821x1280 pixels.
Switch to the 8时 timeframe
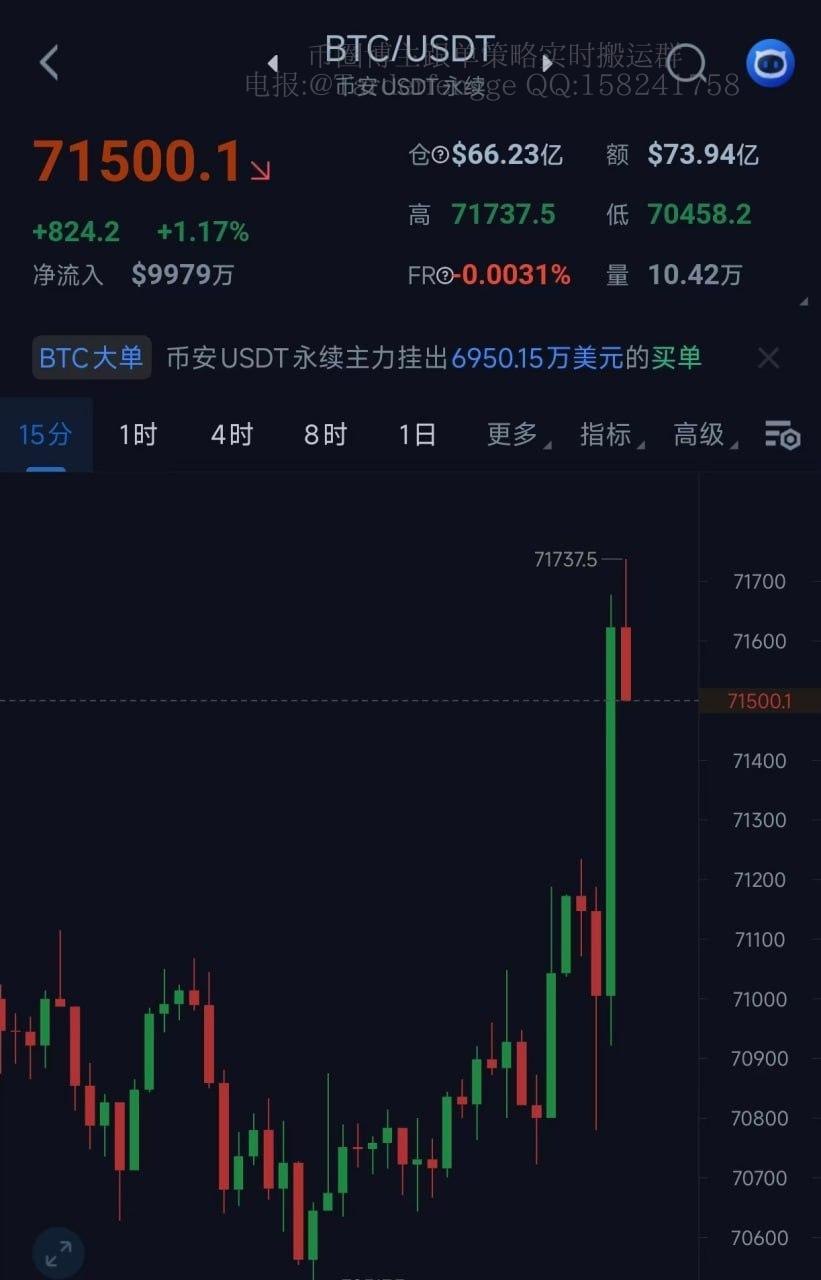(325, 434)
